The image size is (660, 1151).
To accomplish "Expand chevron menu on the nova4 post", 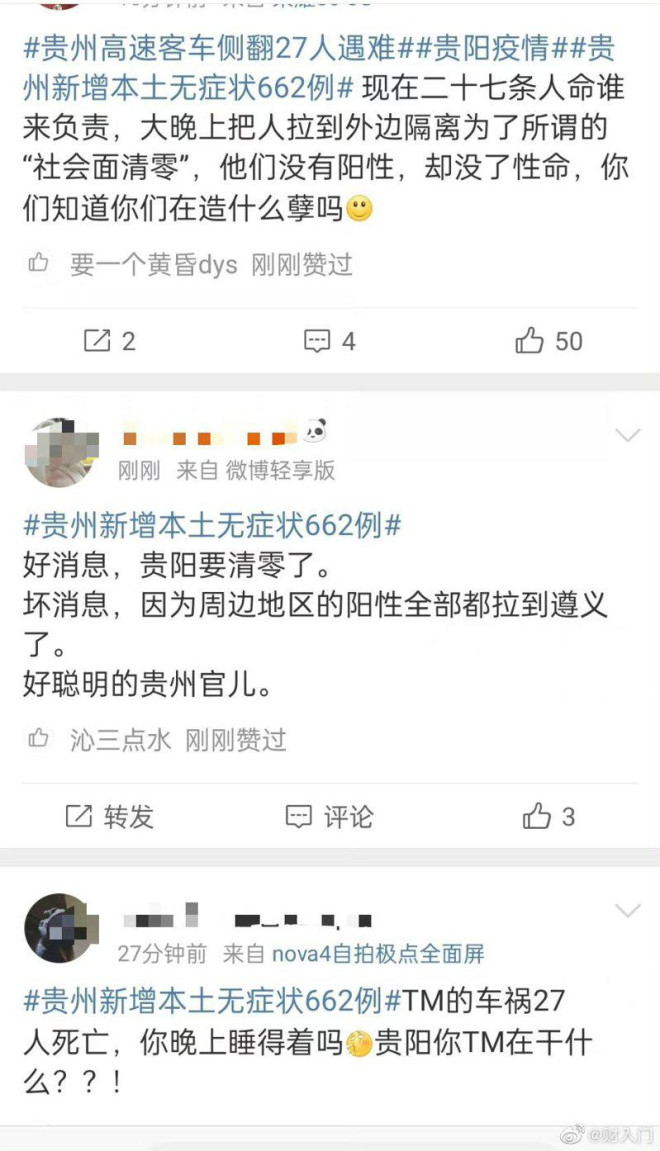I will point(627,910).
